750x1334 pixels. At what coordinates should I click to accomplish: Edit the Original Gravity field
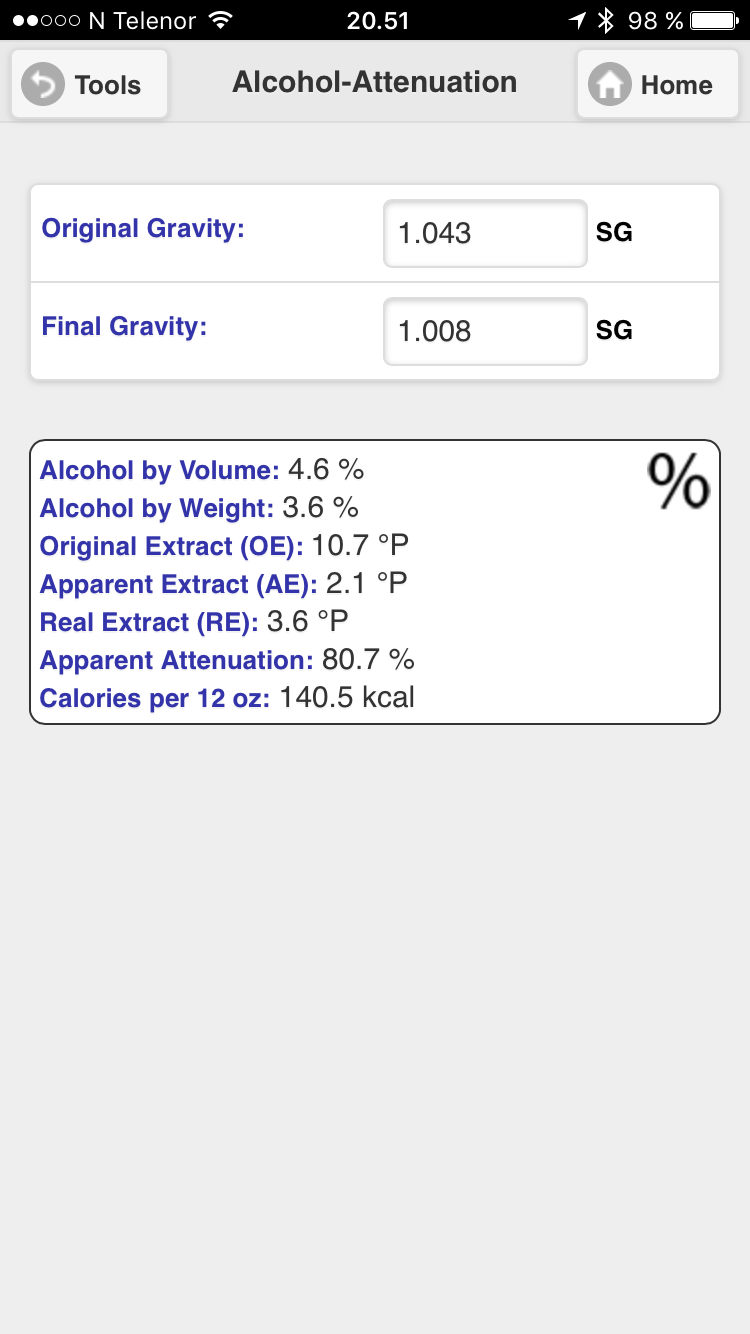[485, 234]
